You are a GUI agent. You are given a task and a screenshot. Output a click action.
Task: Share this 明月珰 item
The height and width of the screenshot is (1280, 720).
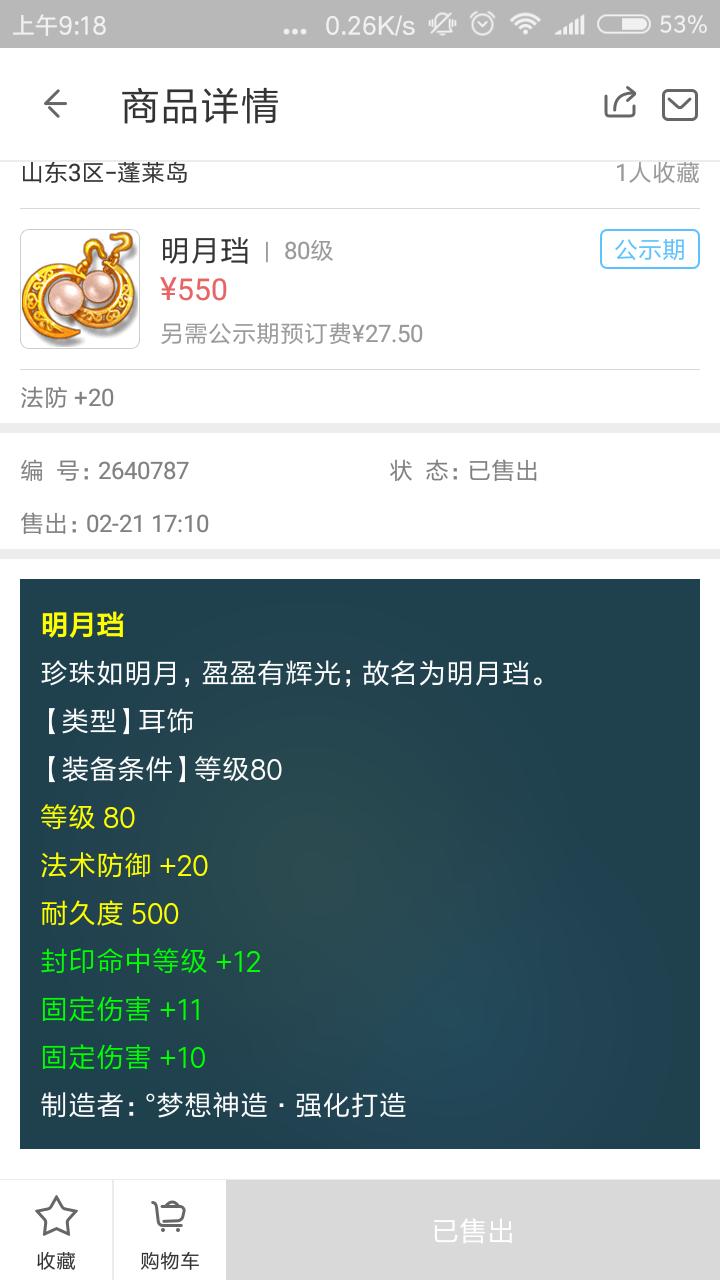[x=620, y=104]
